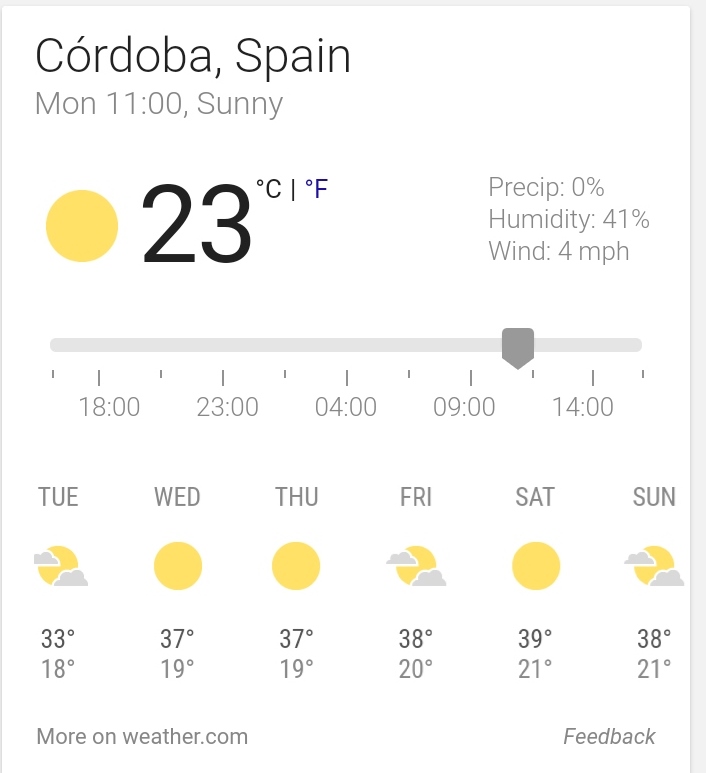The width and height of the screenshot is (706, 773).
Task: Select Sunday's forecast
Action: tap(653, 580)
